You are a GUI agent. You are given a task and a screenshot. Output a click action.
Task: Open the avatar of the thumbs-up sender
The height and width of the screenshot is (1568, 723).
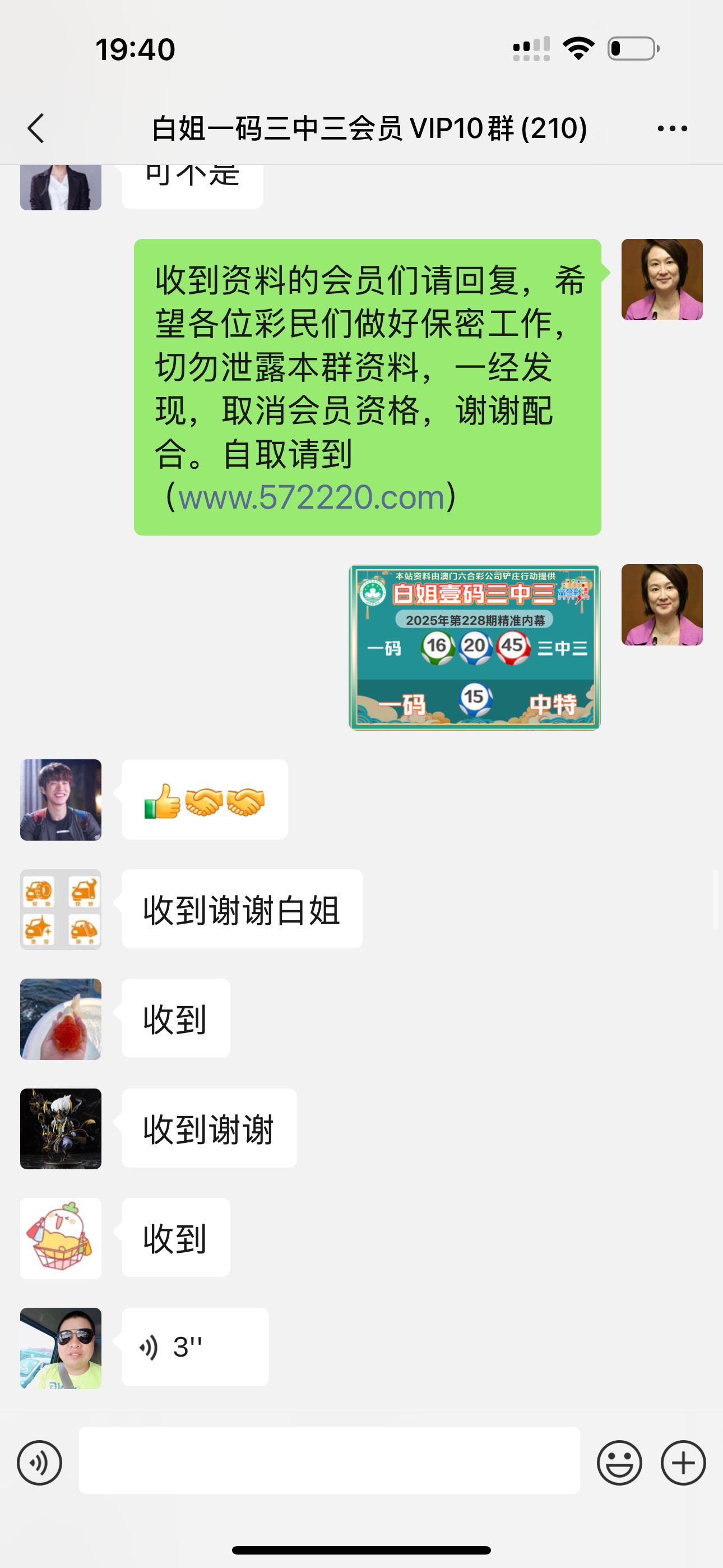coord(61,800)
